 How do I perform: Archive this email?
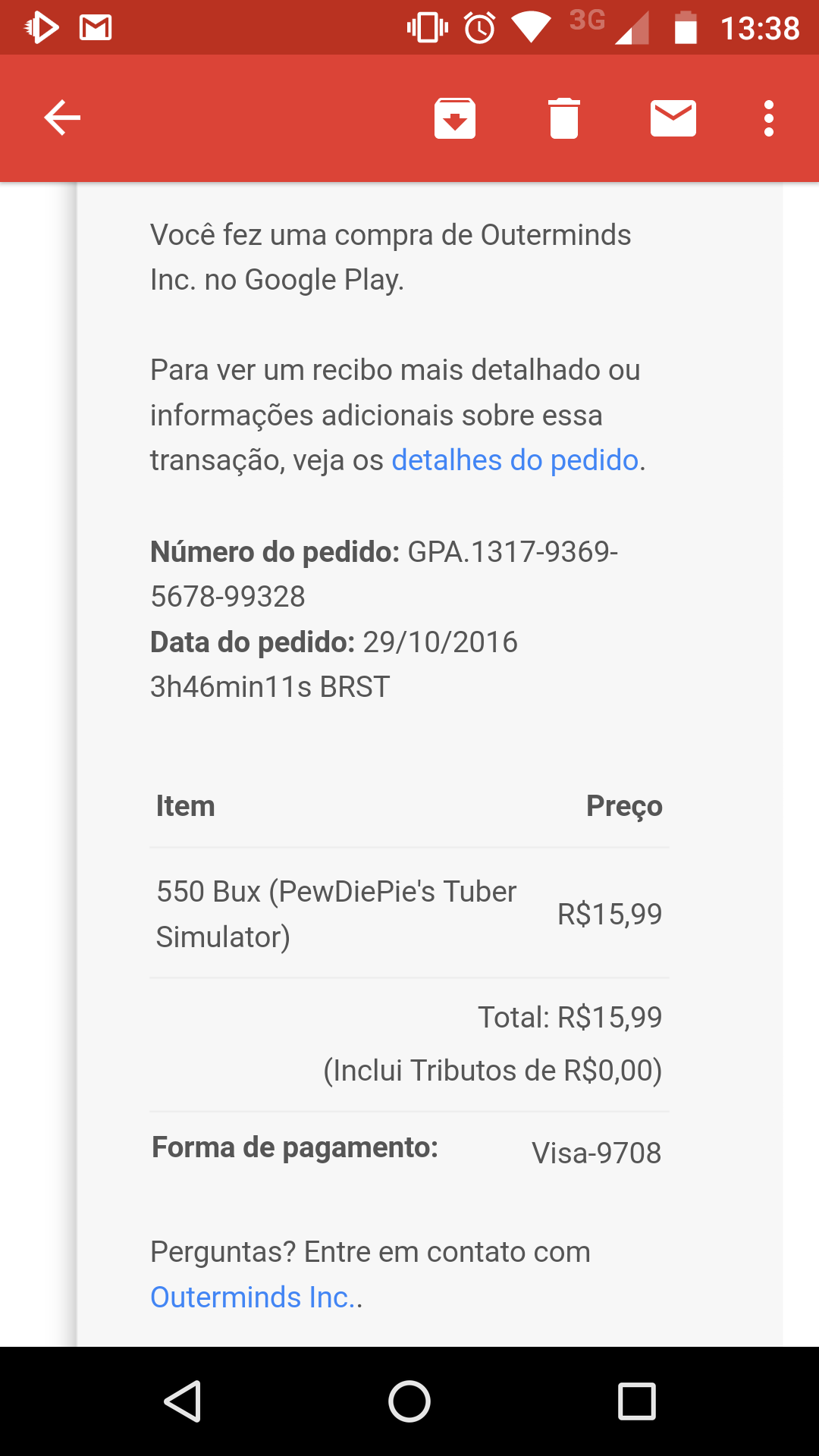(455, 118)
